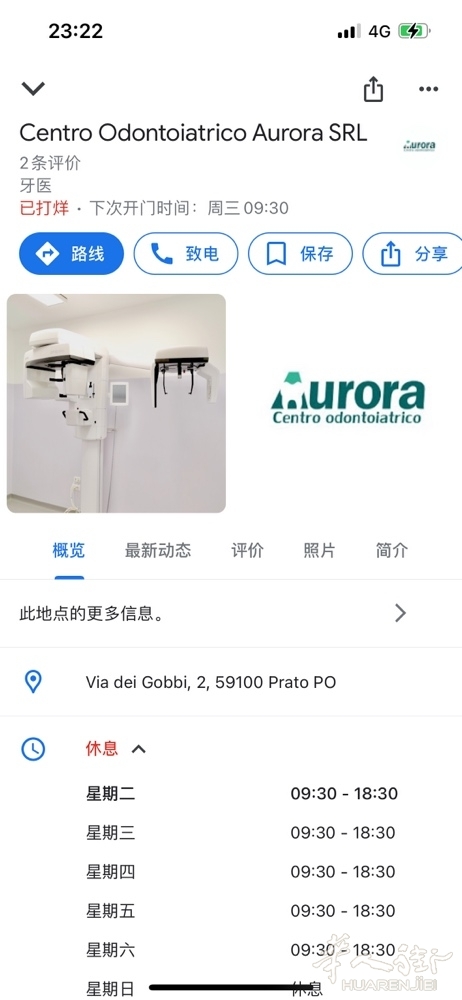Go to the 简介 tab
This screenshot has width=462, height=1000.
pyautogui.click(x=391, y=550)
